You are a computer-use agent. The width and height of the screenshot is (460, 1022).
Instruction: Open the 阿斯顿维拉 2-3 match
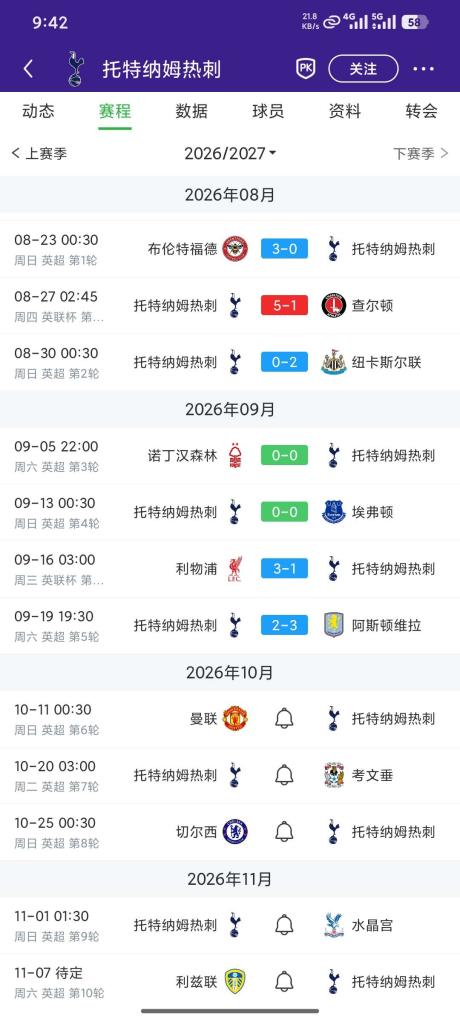pyautogui.click(x=230, y=626)
